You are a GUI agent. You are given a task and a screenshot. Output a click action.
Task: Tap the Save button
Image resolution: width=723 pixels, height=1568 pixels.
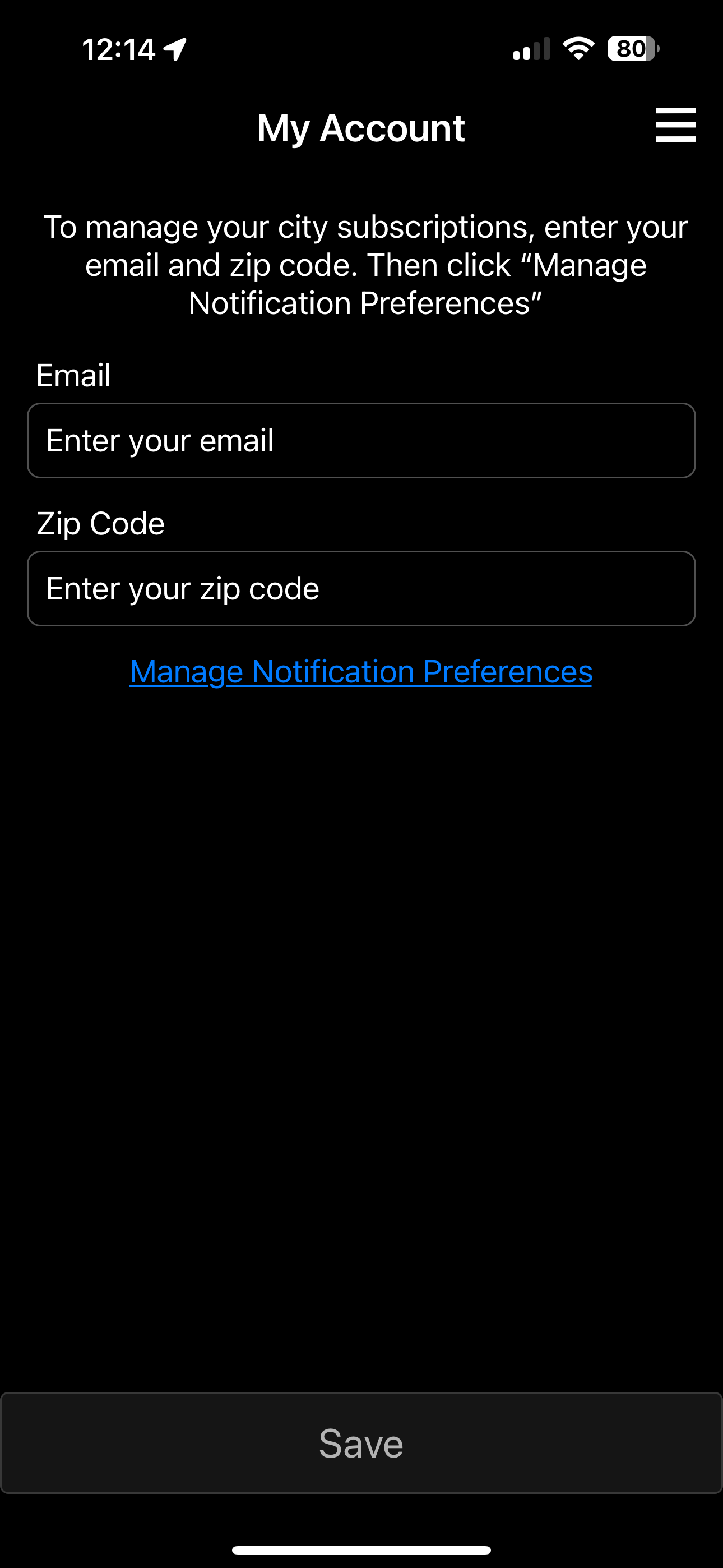361,1442
